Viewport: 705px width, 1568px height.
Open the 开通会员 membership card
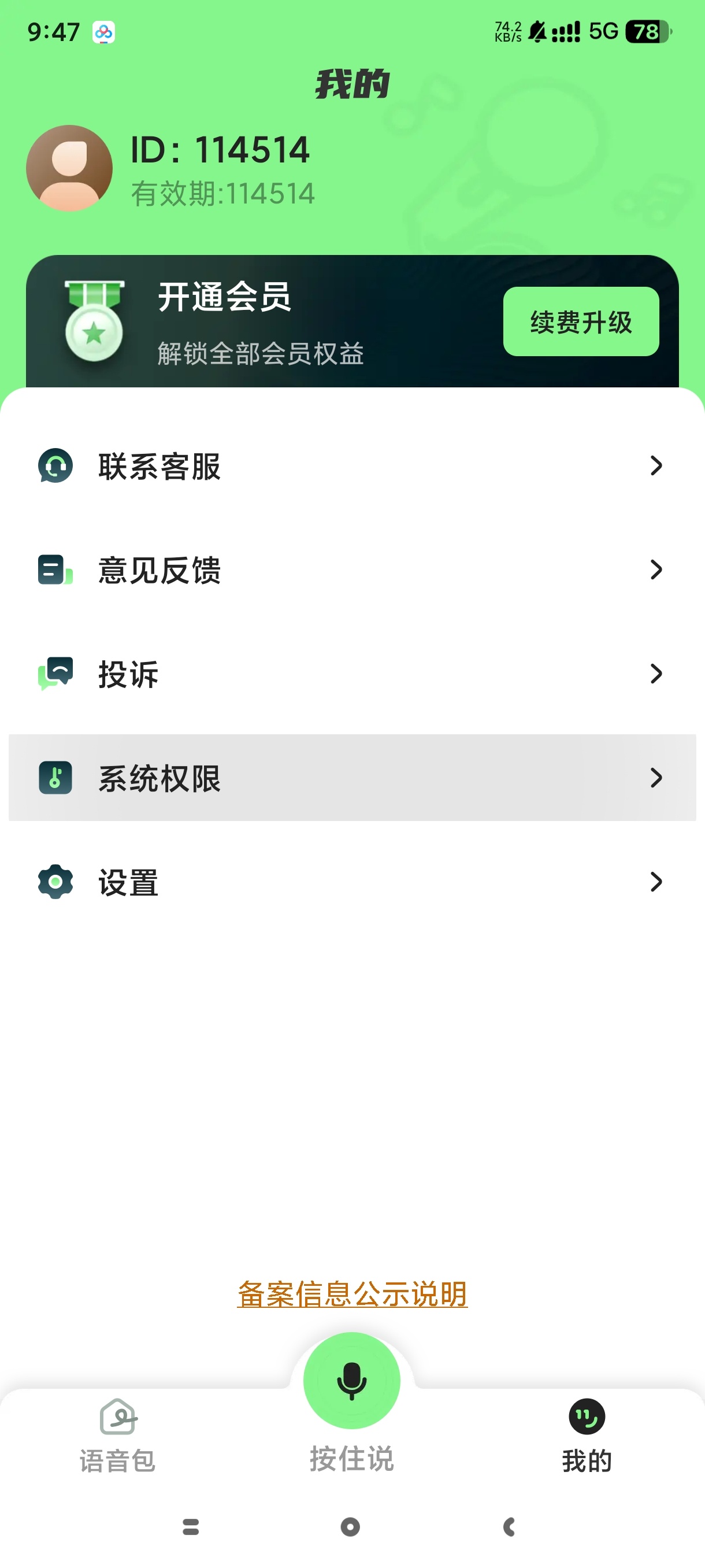coord(255,321)
